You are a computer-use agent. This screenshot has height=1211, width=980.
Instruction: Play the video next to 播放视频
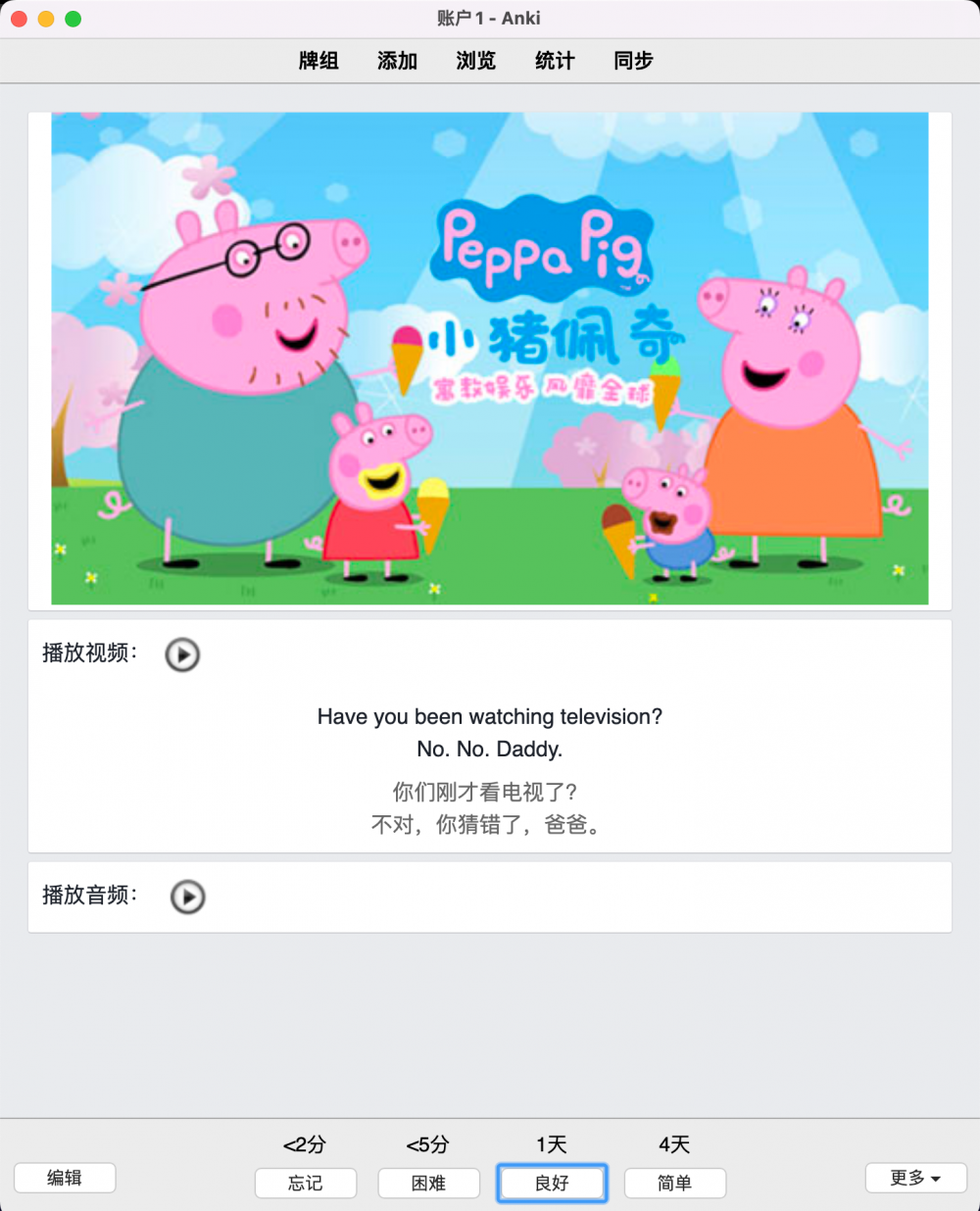(182, 654)
